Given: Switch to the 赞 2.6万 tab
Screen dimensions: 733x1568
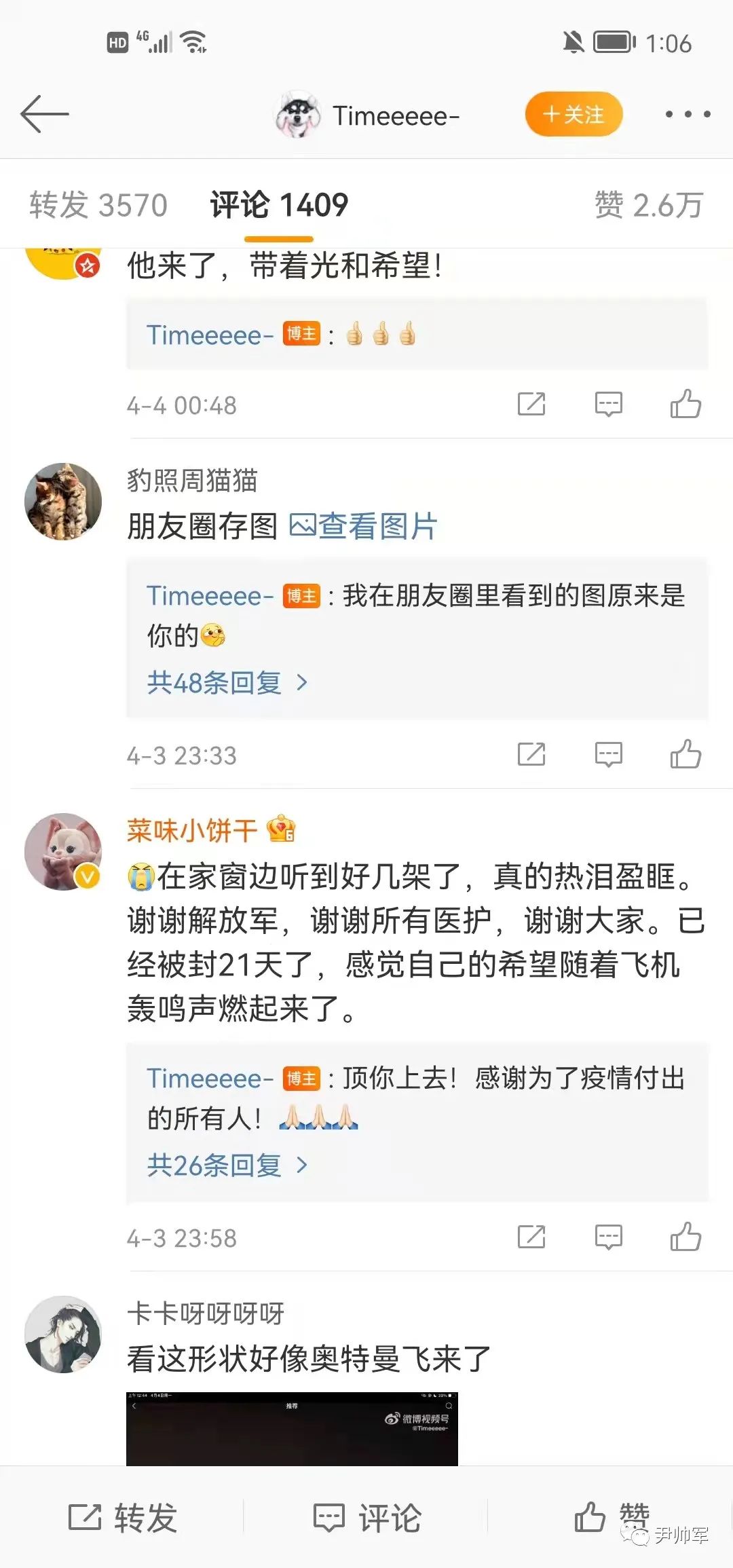Looking at the screenshot, I should point(648,205).
